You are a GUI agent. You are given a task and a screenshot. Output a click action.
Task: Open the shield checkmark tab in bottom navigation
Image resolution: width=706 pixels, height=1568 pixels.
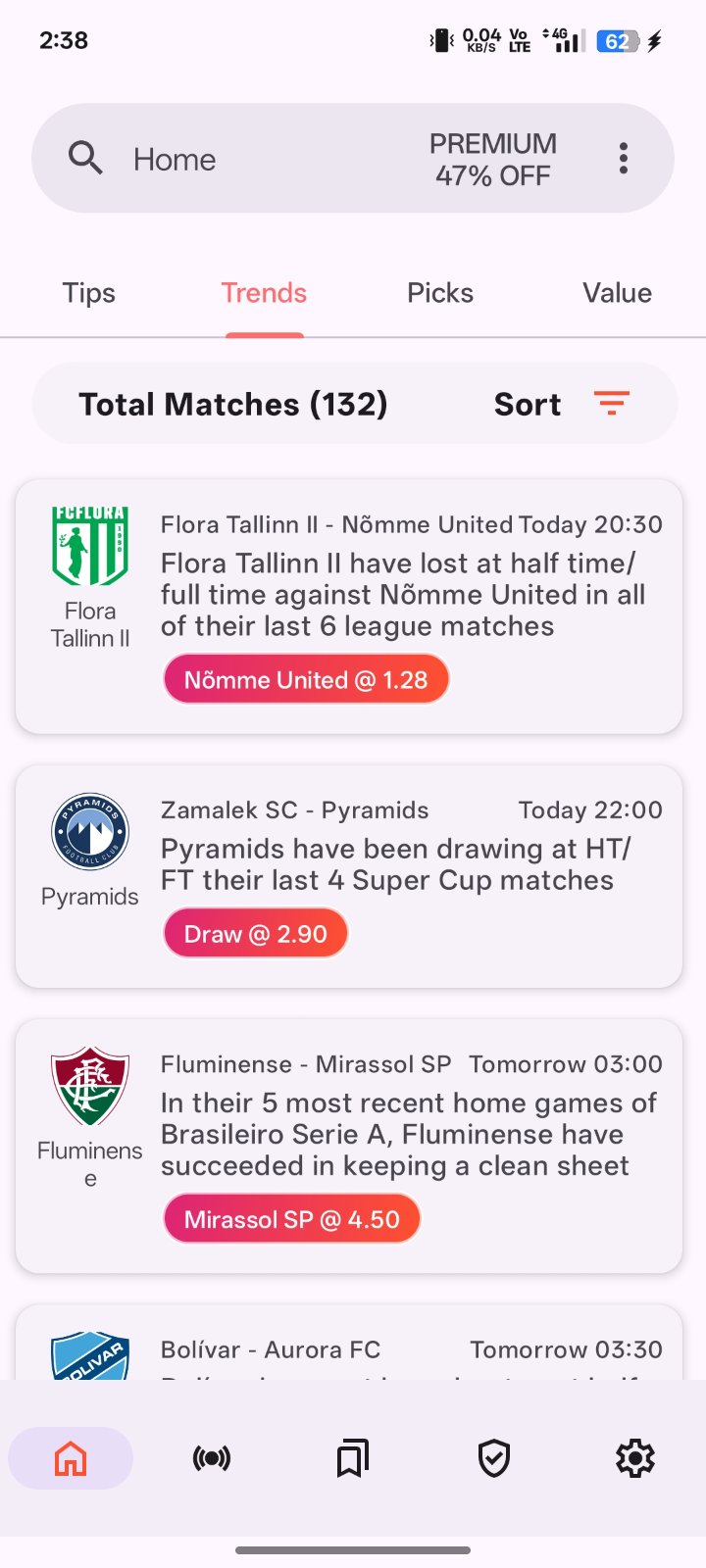tap(494, 1458)
